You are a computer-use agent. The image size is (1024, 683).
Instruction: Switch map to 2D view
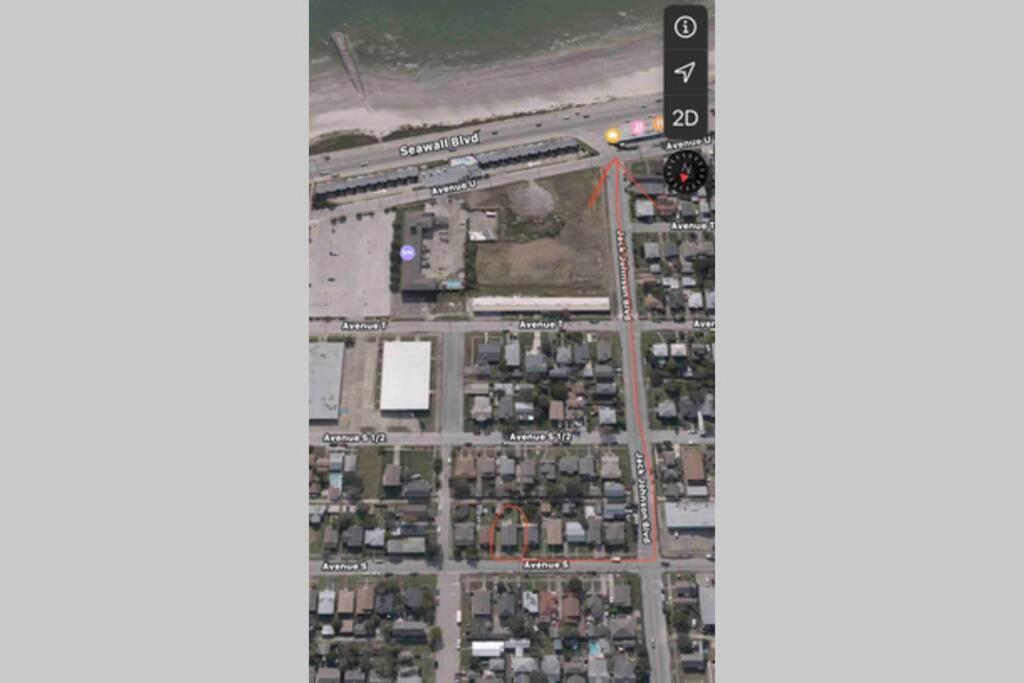point(685,118)
